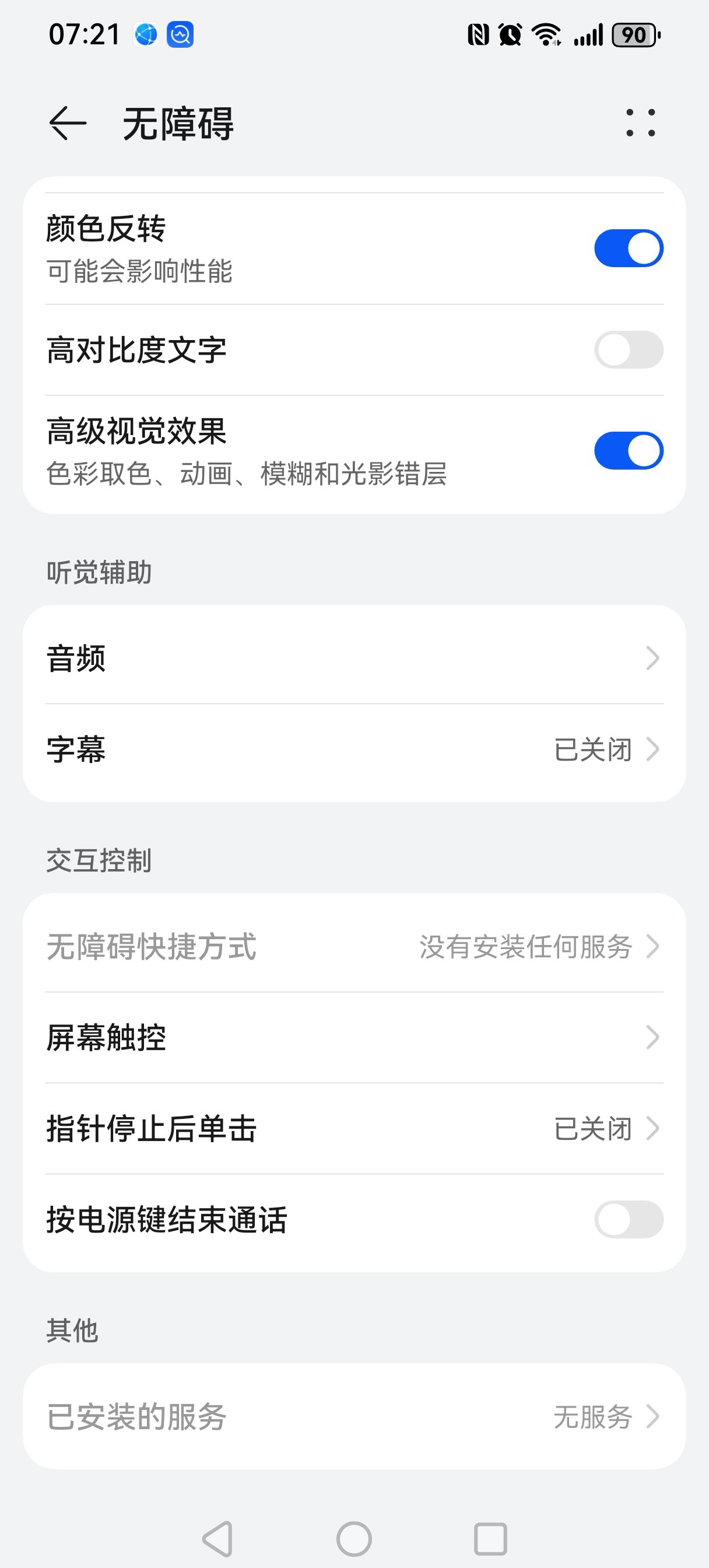Open 音频 settings
Screen dimensions: 709x1568
tap(354, 659)
